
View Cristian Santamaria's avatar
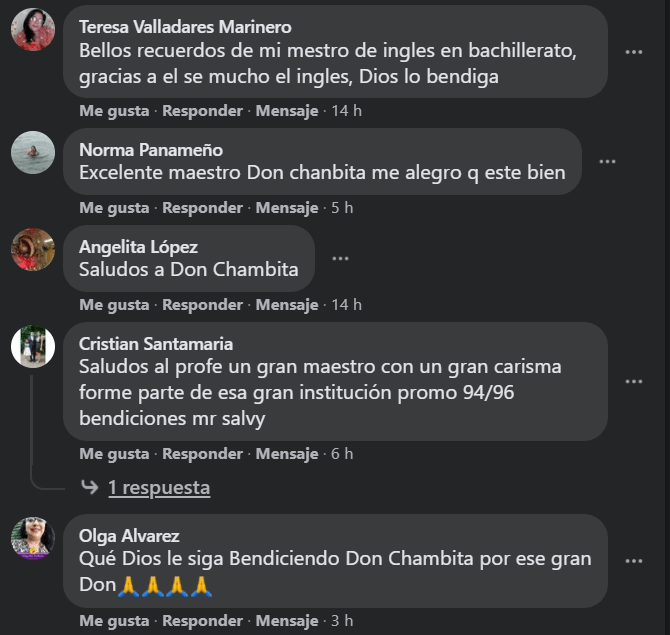33,347
